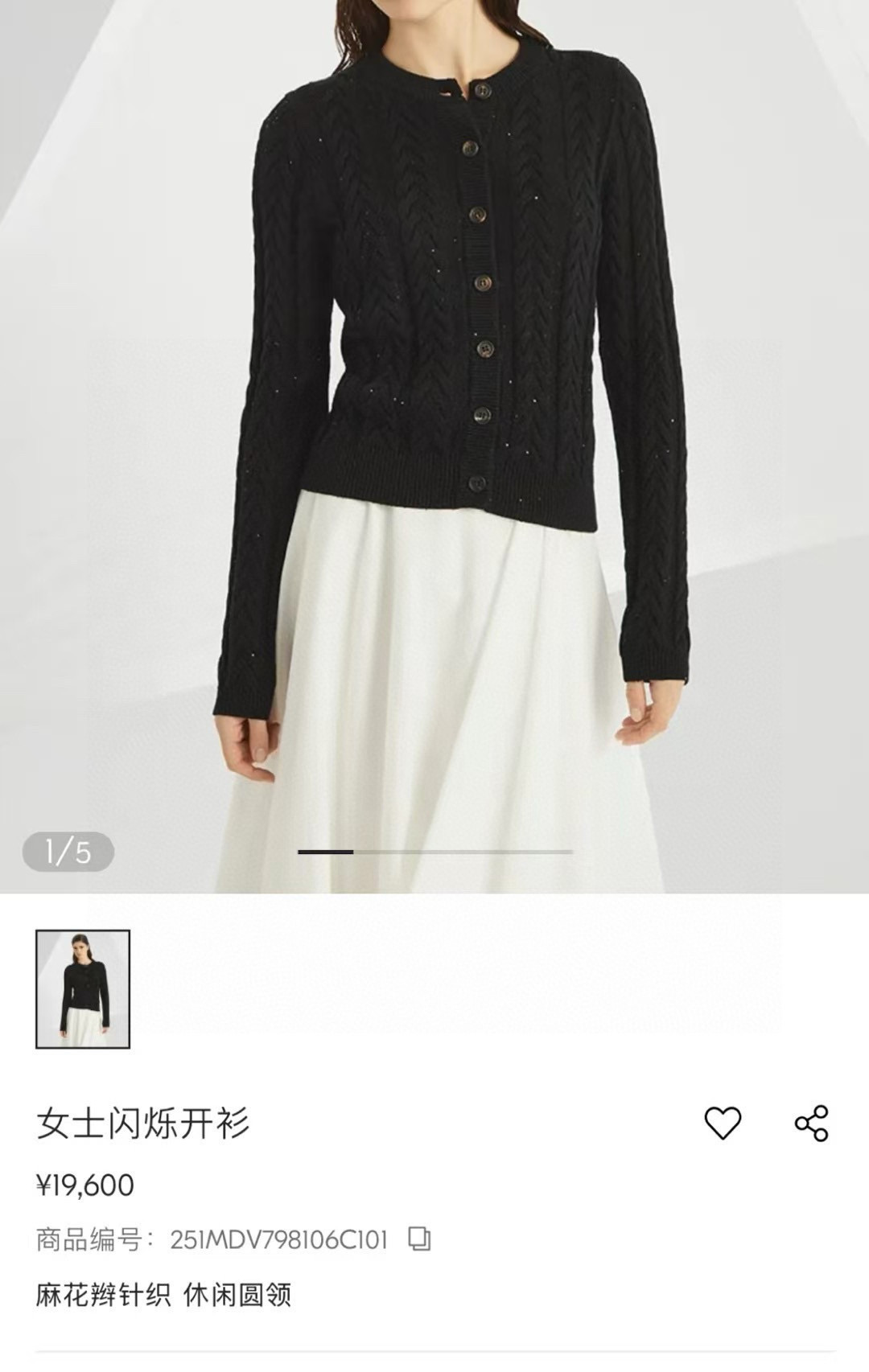Copy the product code 251MDV798106C101
The height and width of the screenshot is (1372, 869).
click(419, 1238)
